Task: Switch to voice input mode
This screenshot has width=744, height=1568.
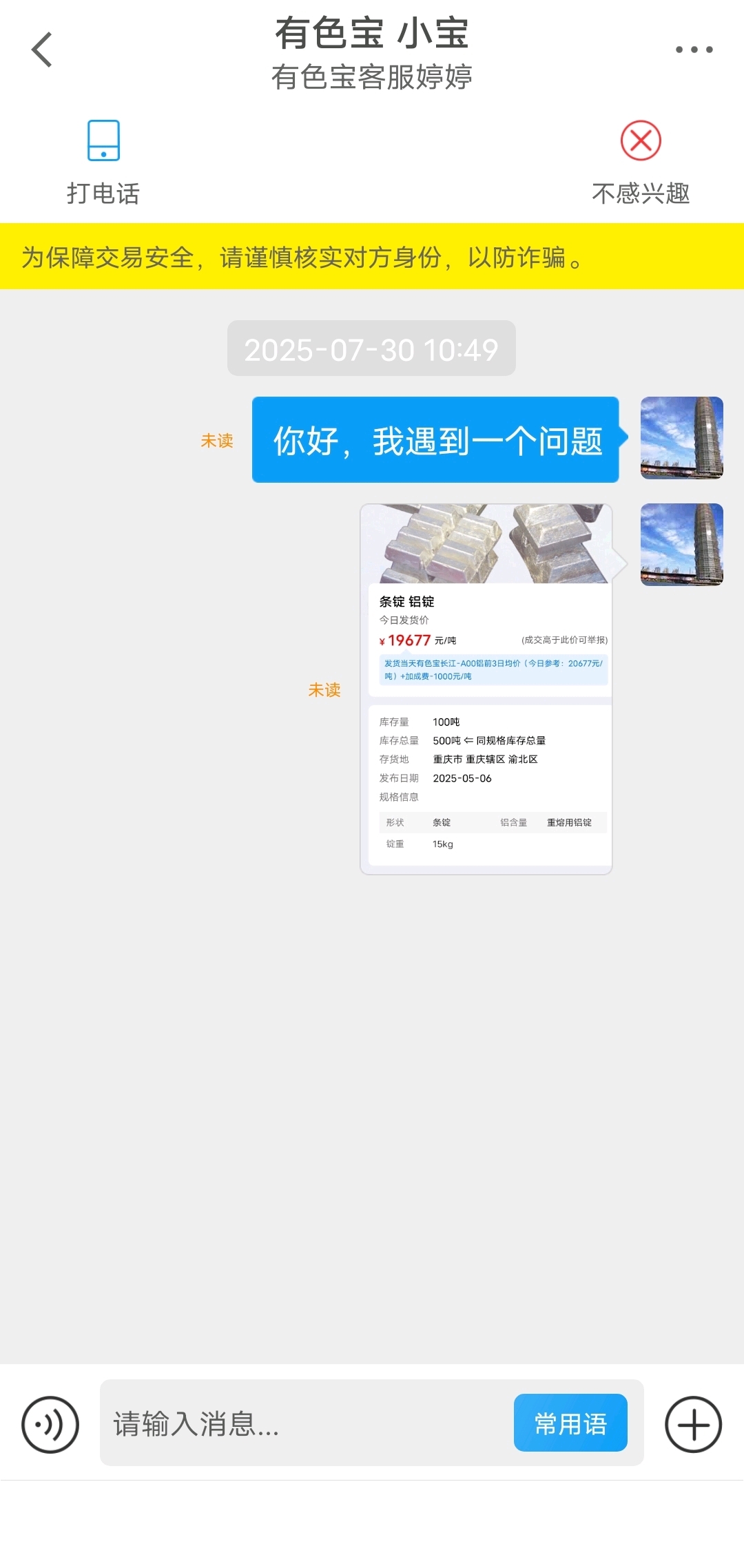Action: click(50, 1424)
